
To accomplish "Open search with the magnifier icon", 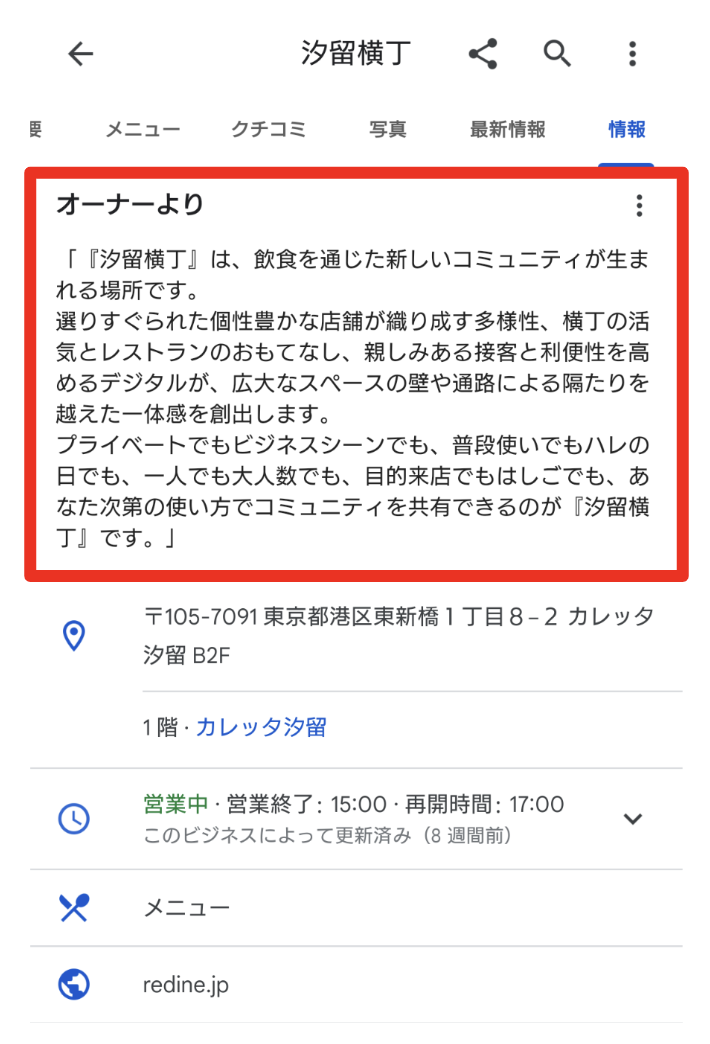I will (x=557, y=54).
